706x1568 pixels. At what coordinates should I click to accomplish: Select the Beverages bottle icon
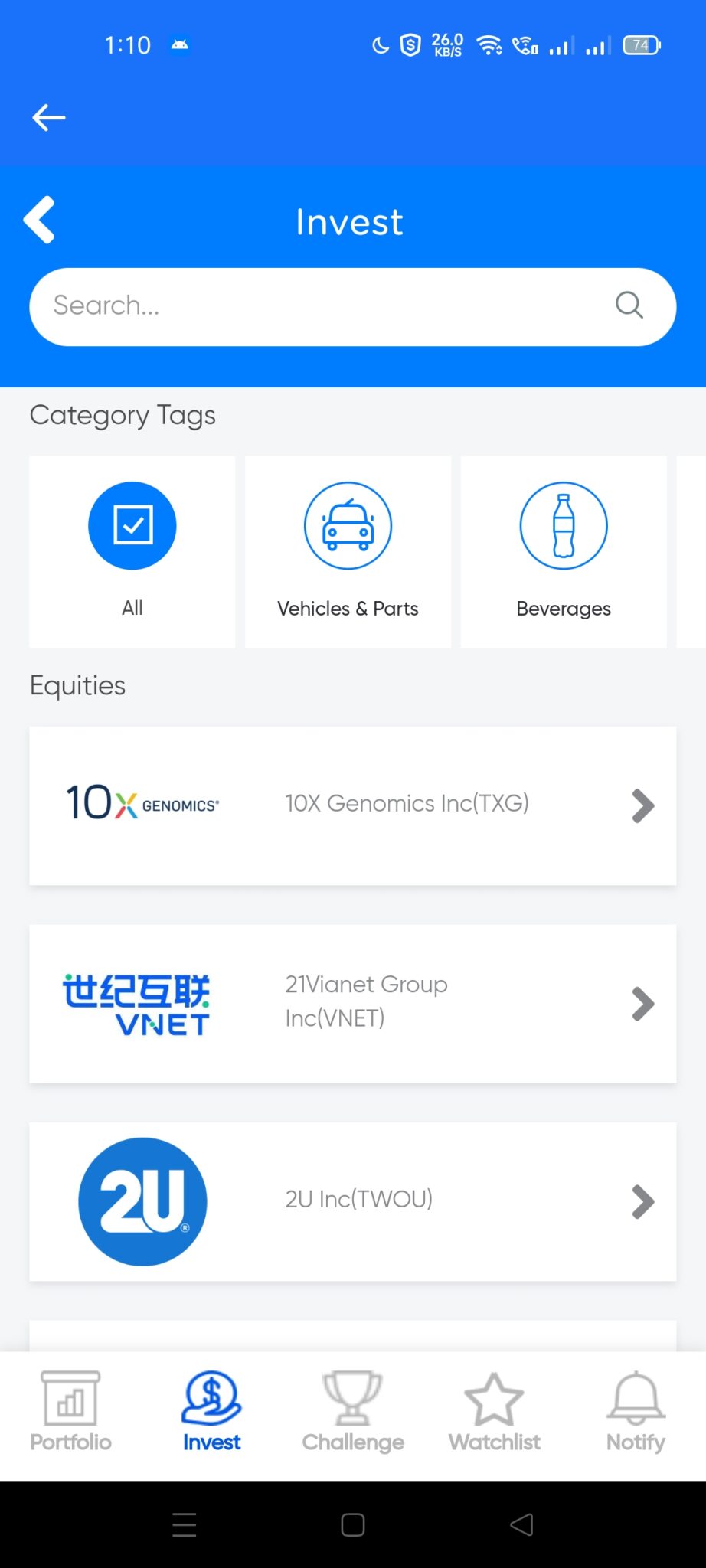click(564, 525)
